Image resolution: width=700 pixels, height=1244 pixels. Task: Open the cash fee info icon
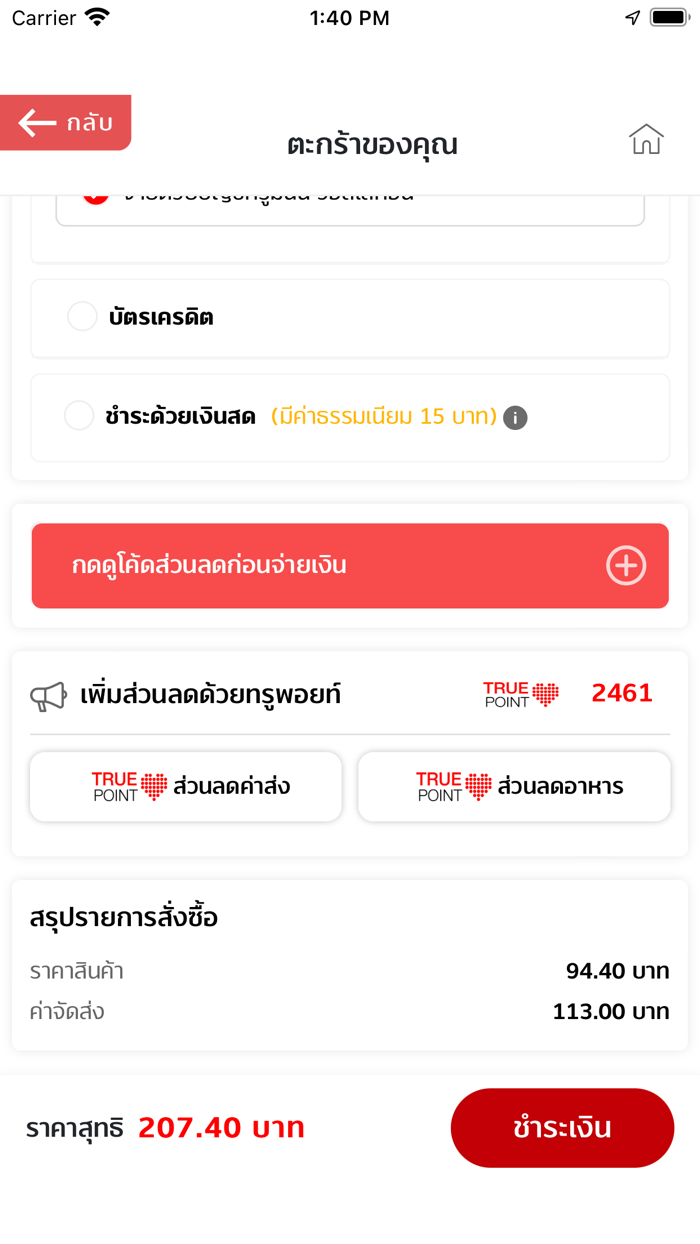(515, 418)
